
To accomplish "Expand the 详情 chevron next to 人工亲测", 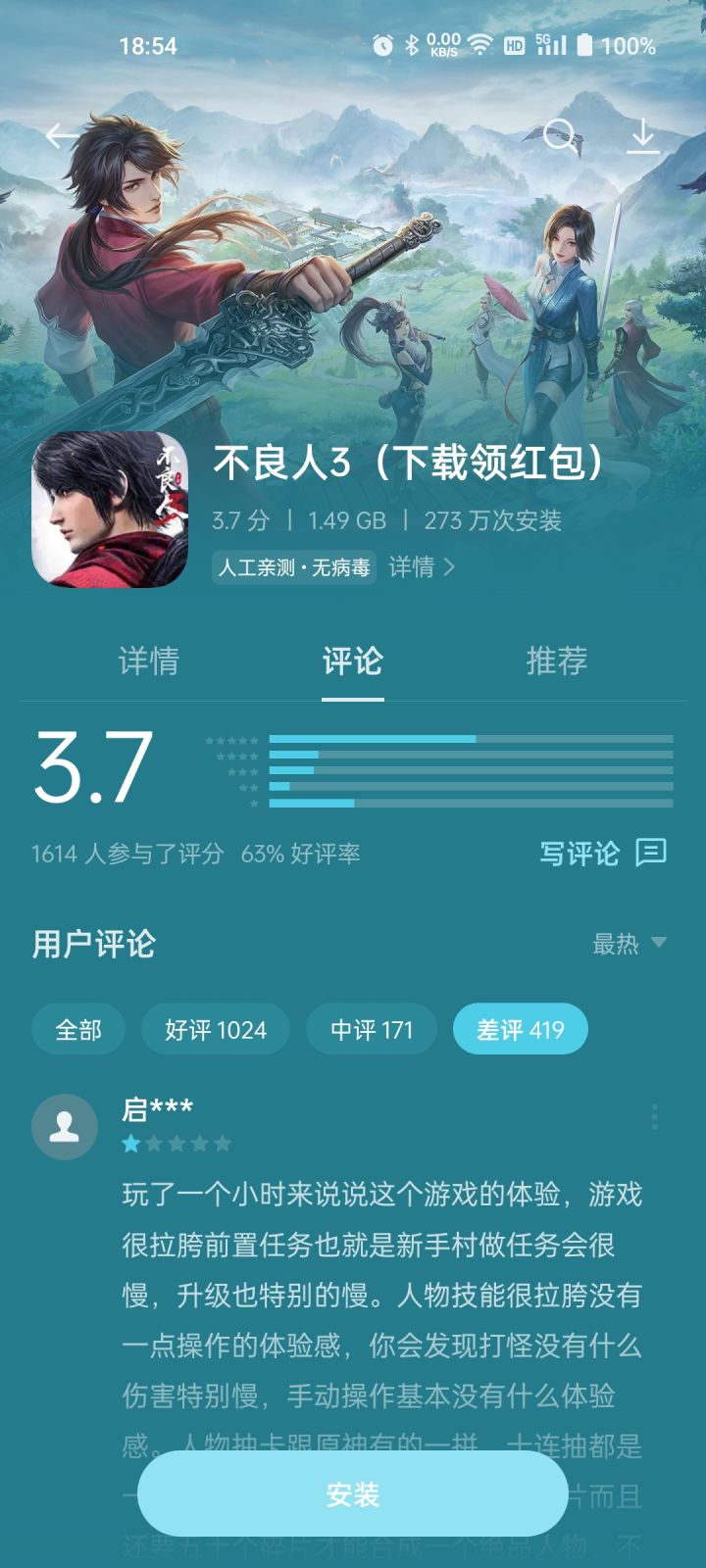I will tap(422, 568).
